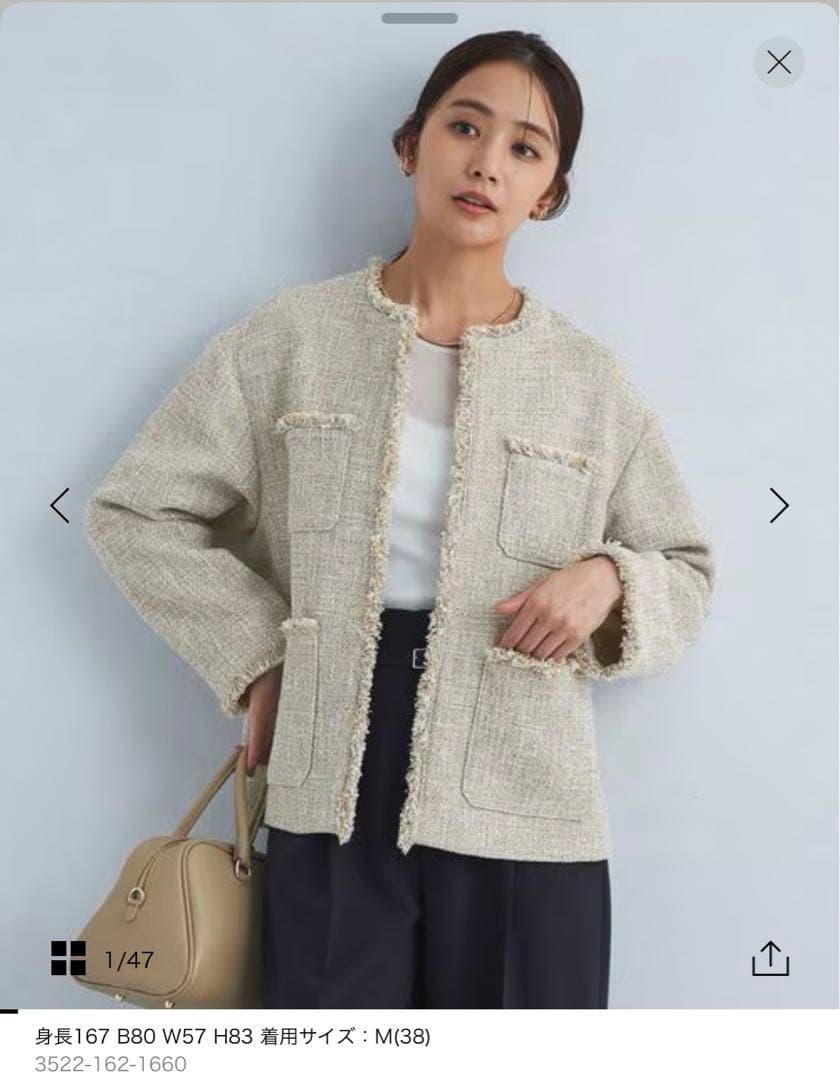Screen dimensions: 840x1080
Task: Share this product image
Action: coord(770,957)
